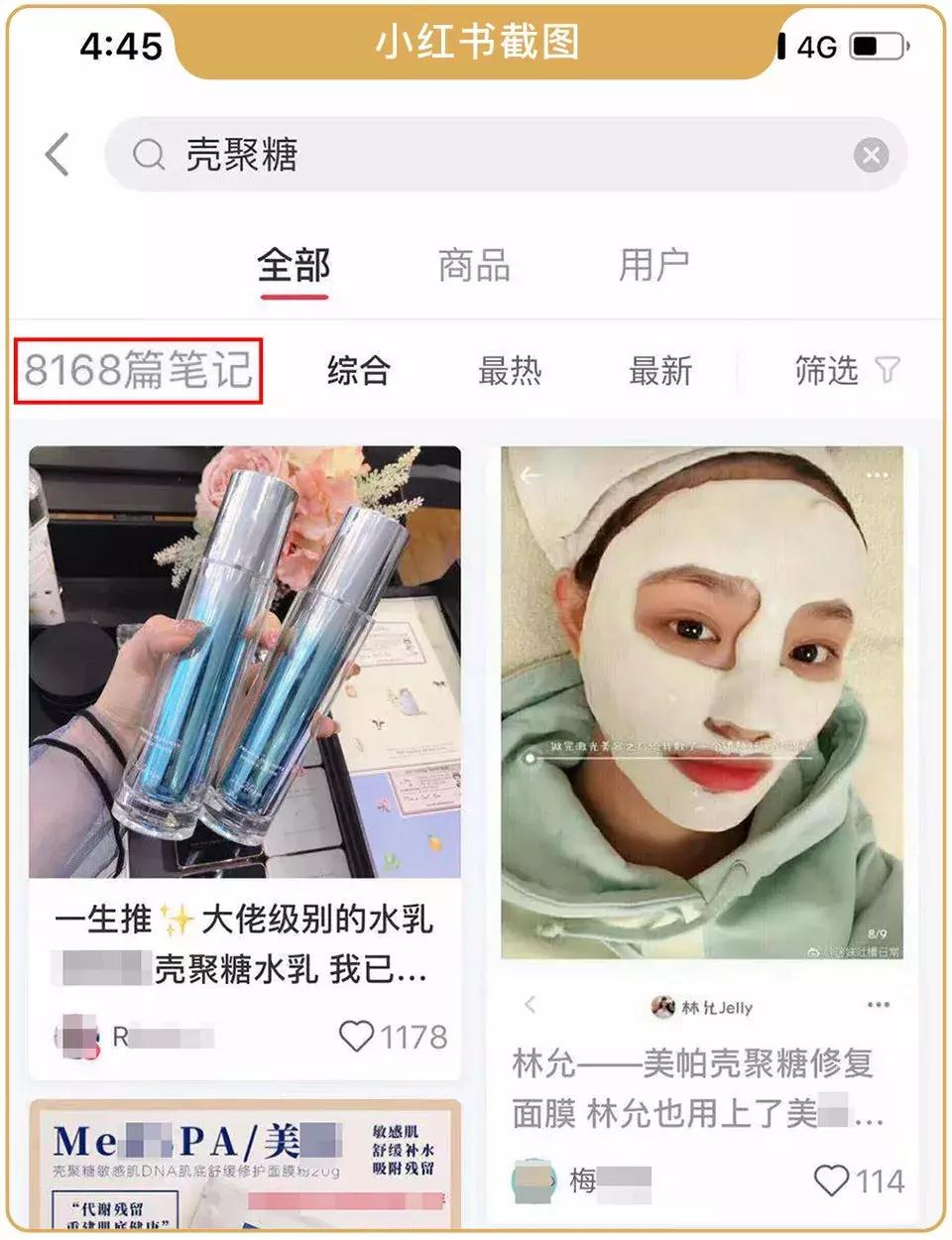Open the 一生推 大佬级别的水乳 note
The height and width of the screenshot is (1240, 952).
click(245, 662)
